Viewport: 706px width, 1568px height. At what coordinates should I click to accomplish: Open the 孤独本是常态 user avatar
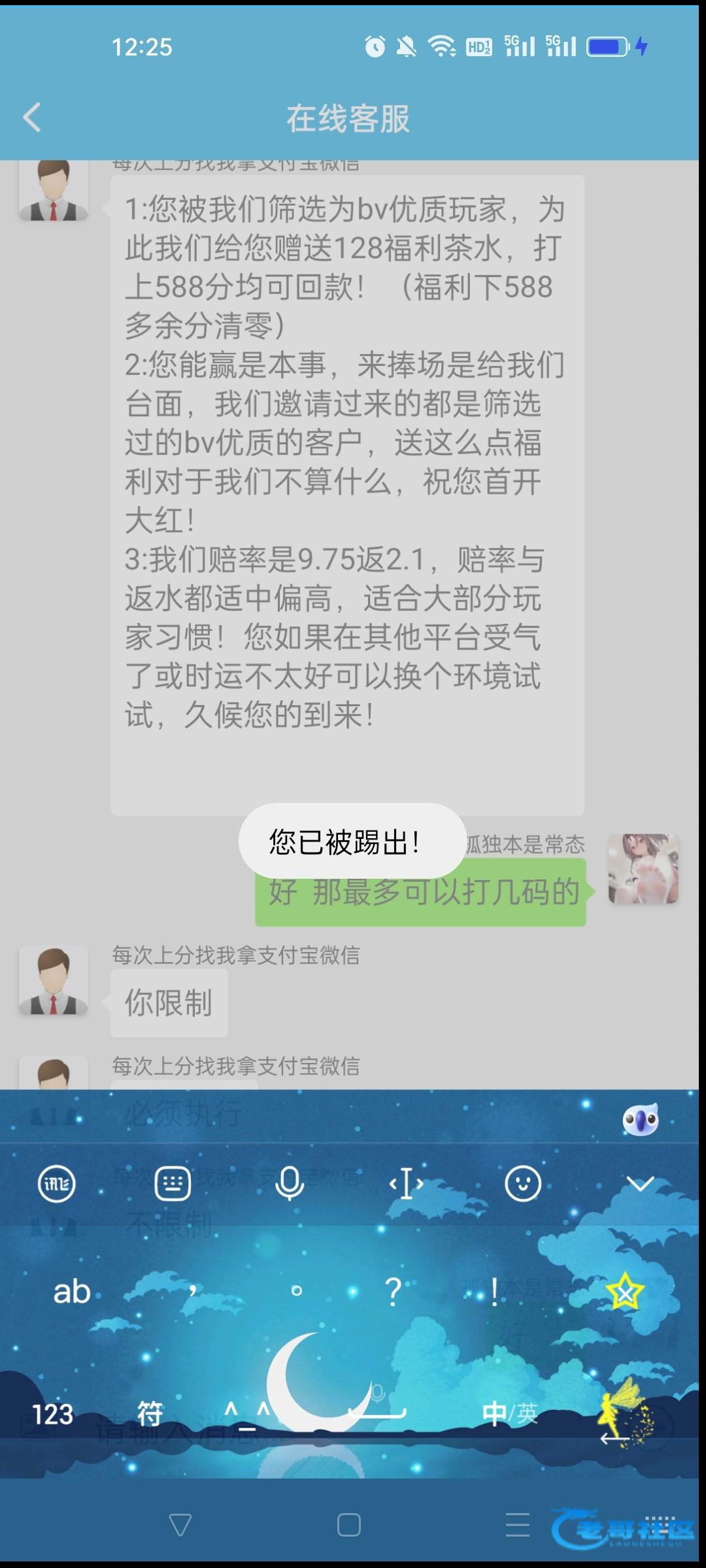(643, 868)
